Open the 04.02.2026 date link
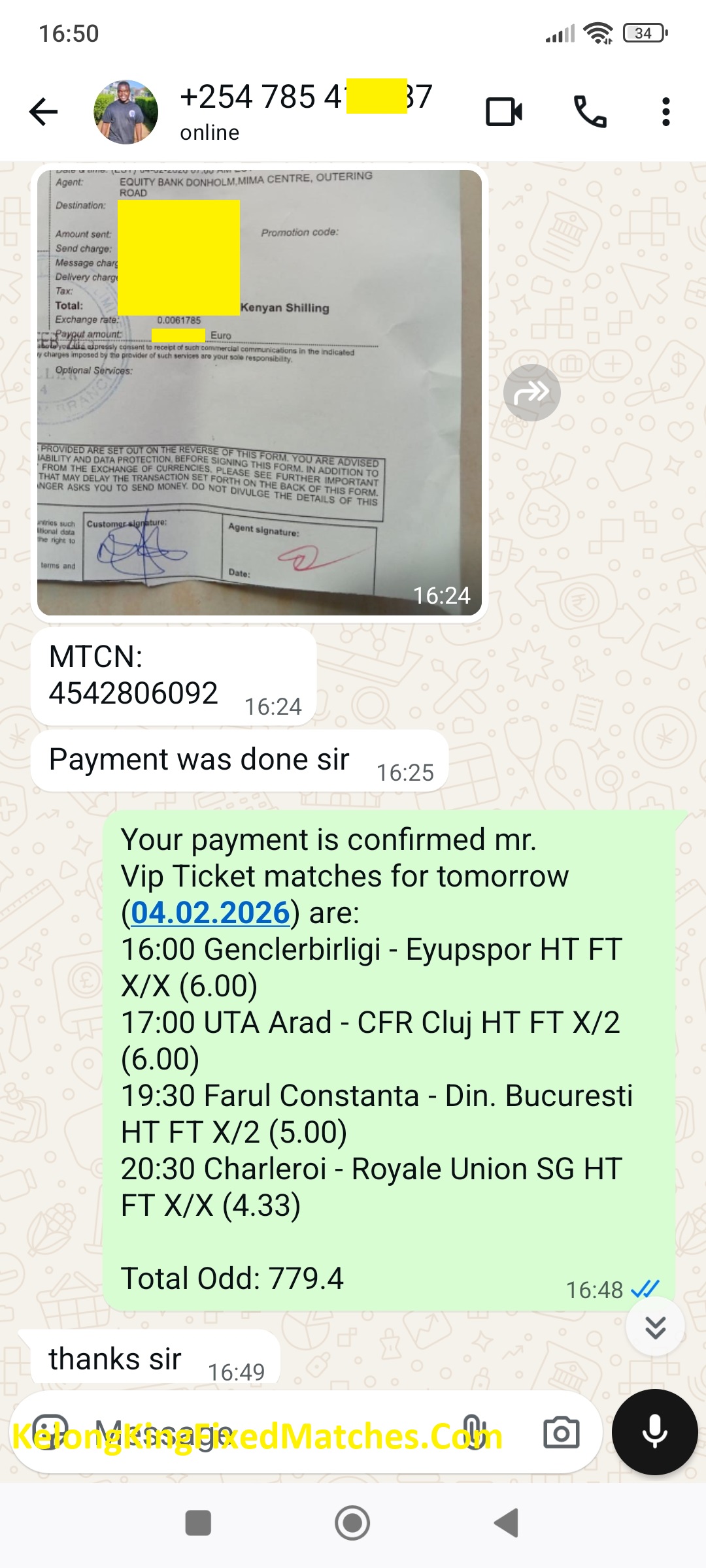The image size is (706, 1568). coord(210,913)
